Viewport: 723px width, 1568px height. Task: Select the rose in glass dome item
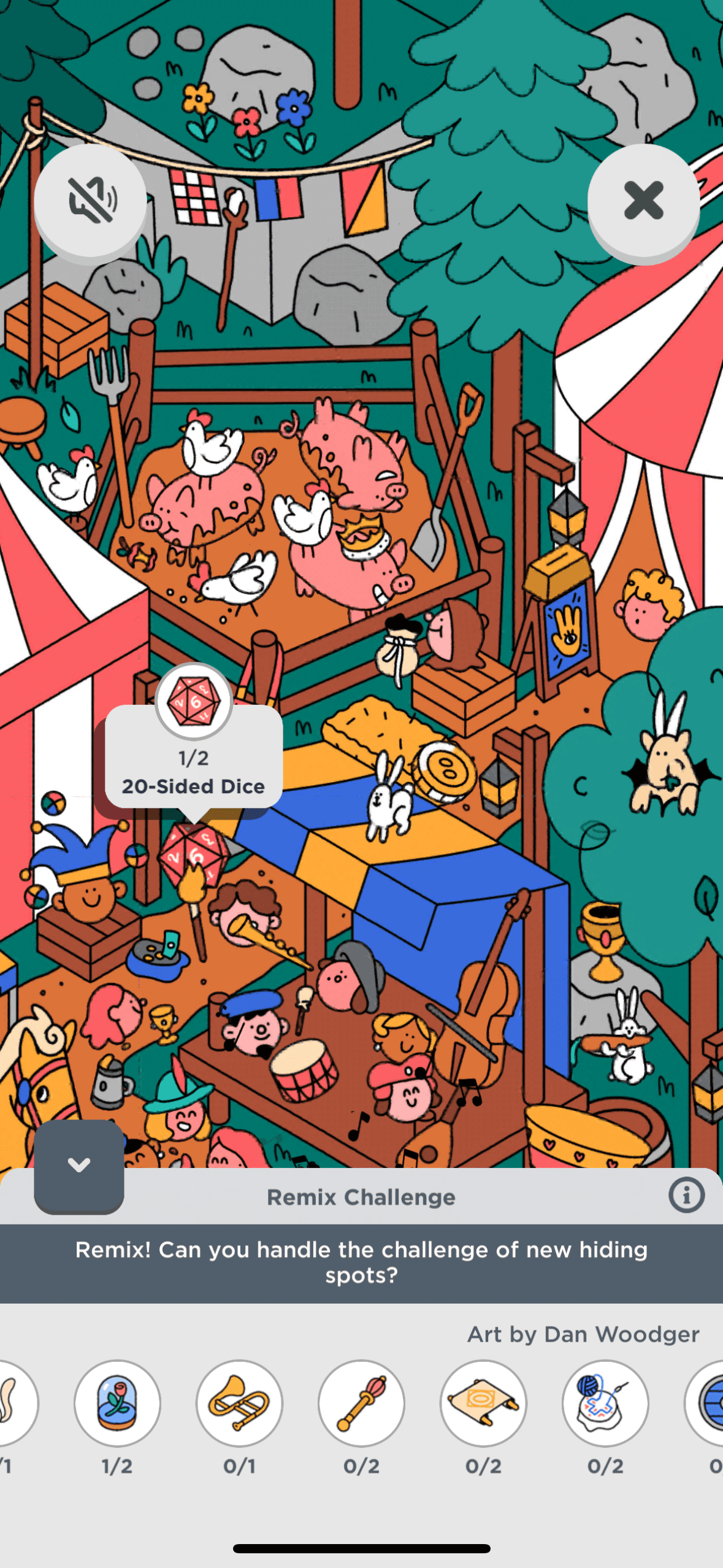[x=117, y=1403]
